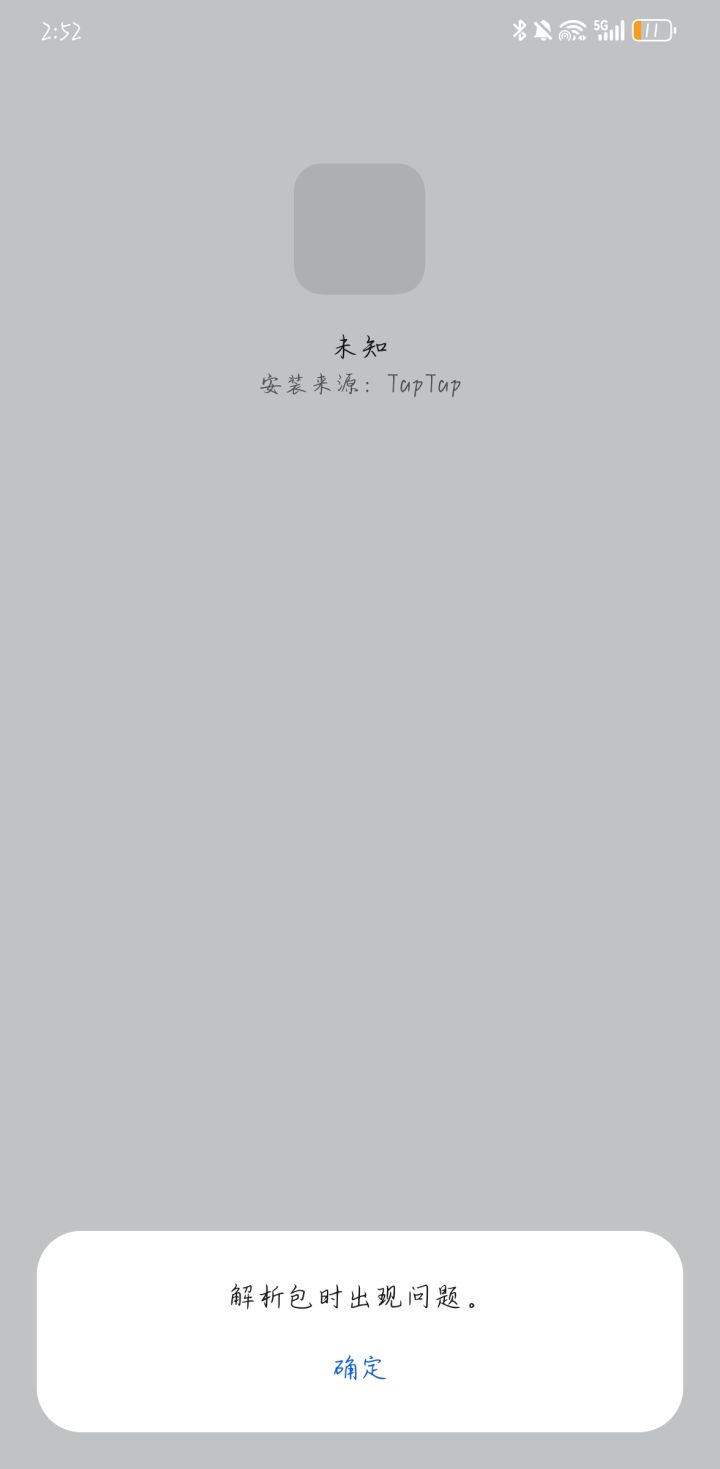Tap the status bar area at the top
Screen dimensions: 720x1469
360,30
